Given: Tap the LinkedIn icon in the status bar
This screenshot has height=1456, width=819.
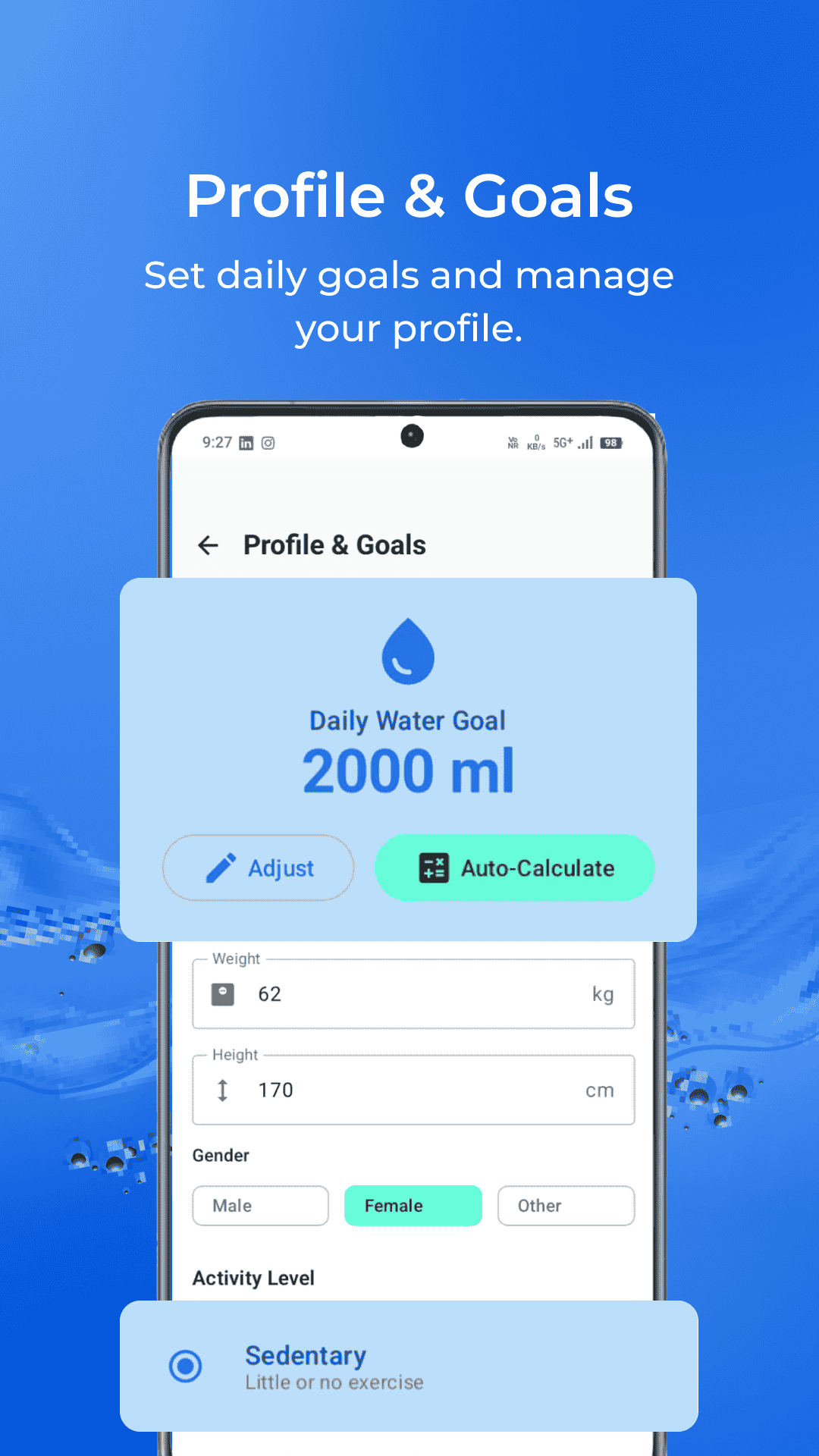Looking at the screenshot, I should [246, 443].
